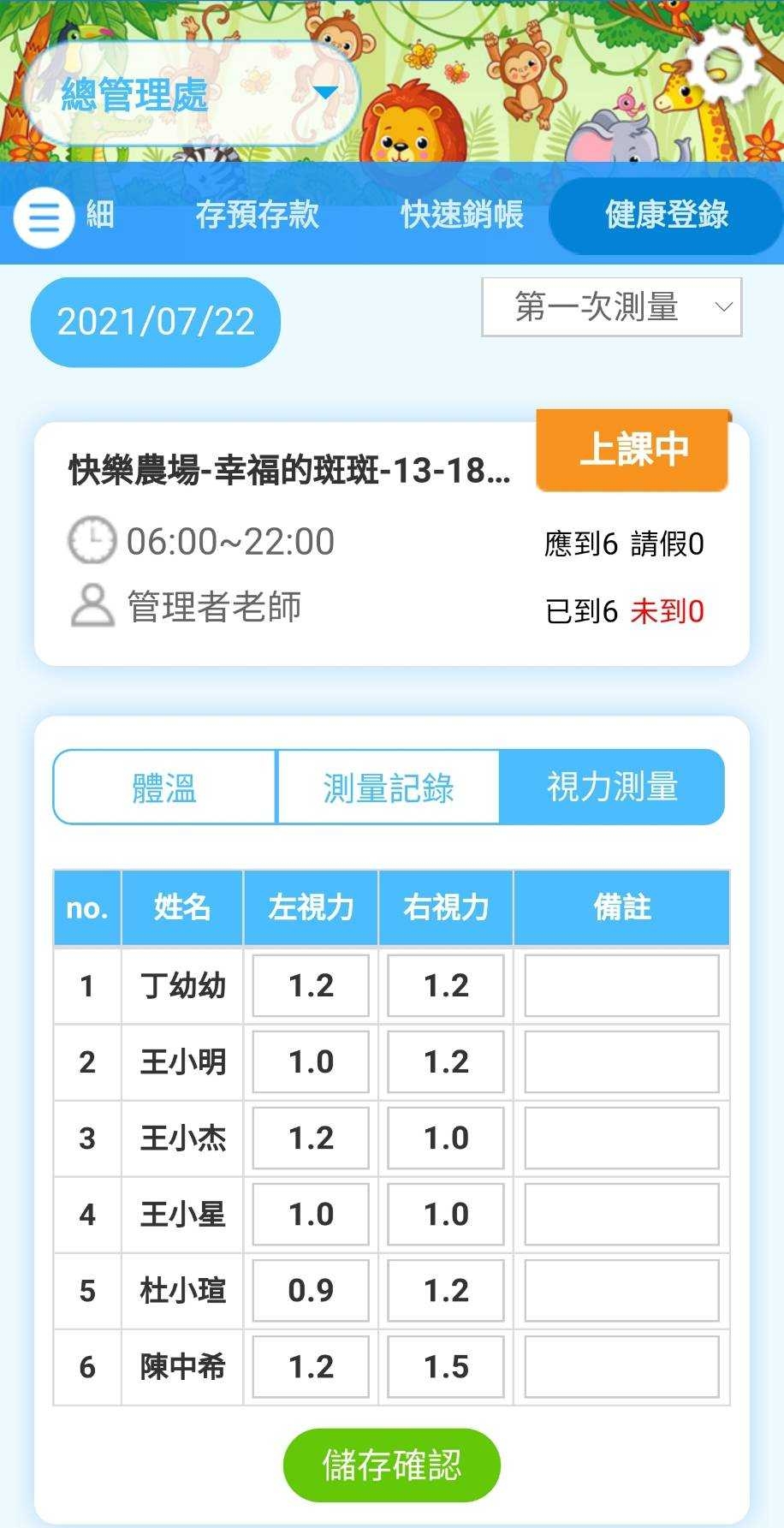The image size is (784, 1528).
Task: Switch to the 快速銷帳 tab
Action: (x=462, y=214)
